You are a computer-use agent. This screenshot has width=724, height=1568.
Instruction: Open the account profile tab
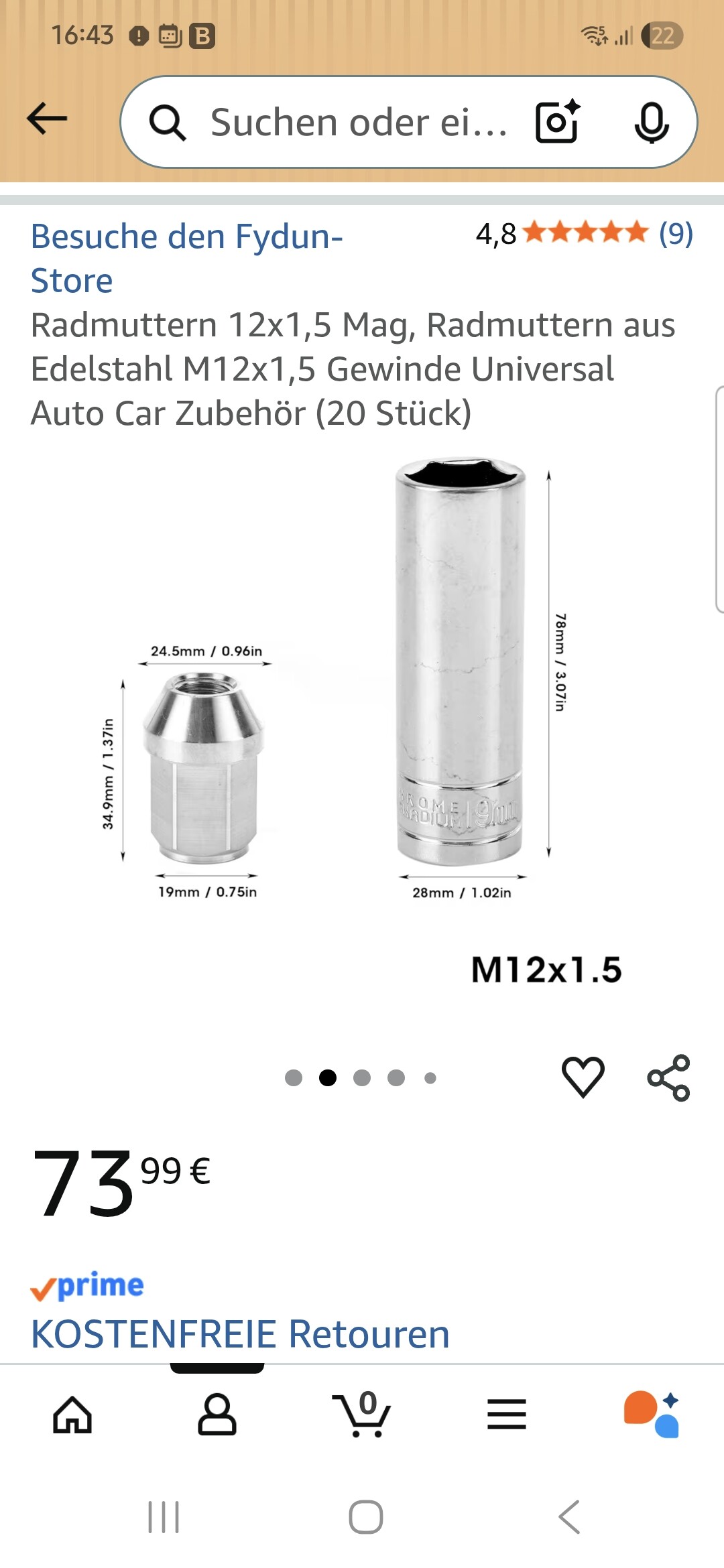pos(217,1415)
